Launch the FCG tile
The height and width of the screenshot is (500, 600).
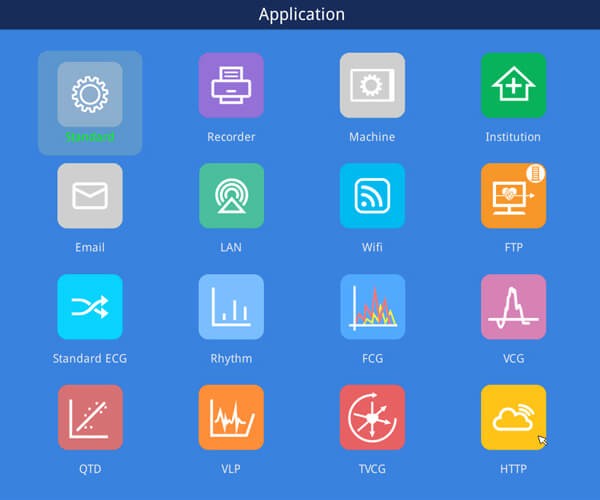[372, 307]
